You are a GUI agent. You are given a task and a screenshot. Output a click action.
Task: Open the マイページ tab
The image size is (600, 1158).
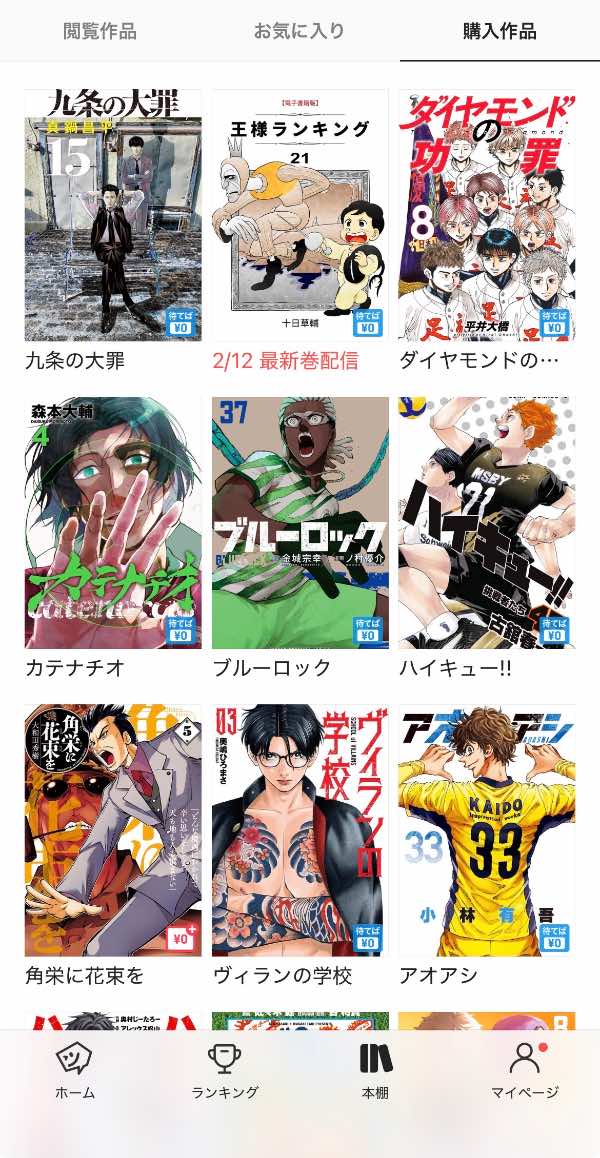[524, 1072]
